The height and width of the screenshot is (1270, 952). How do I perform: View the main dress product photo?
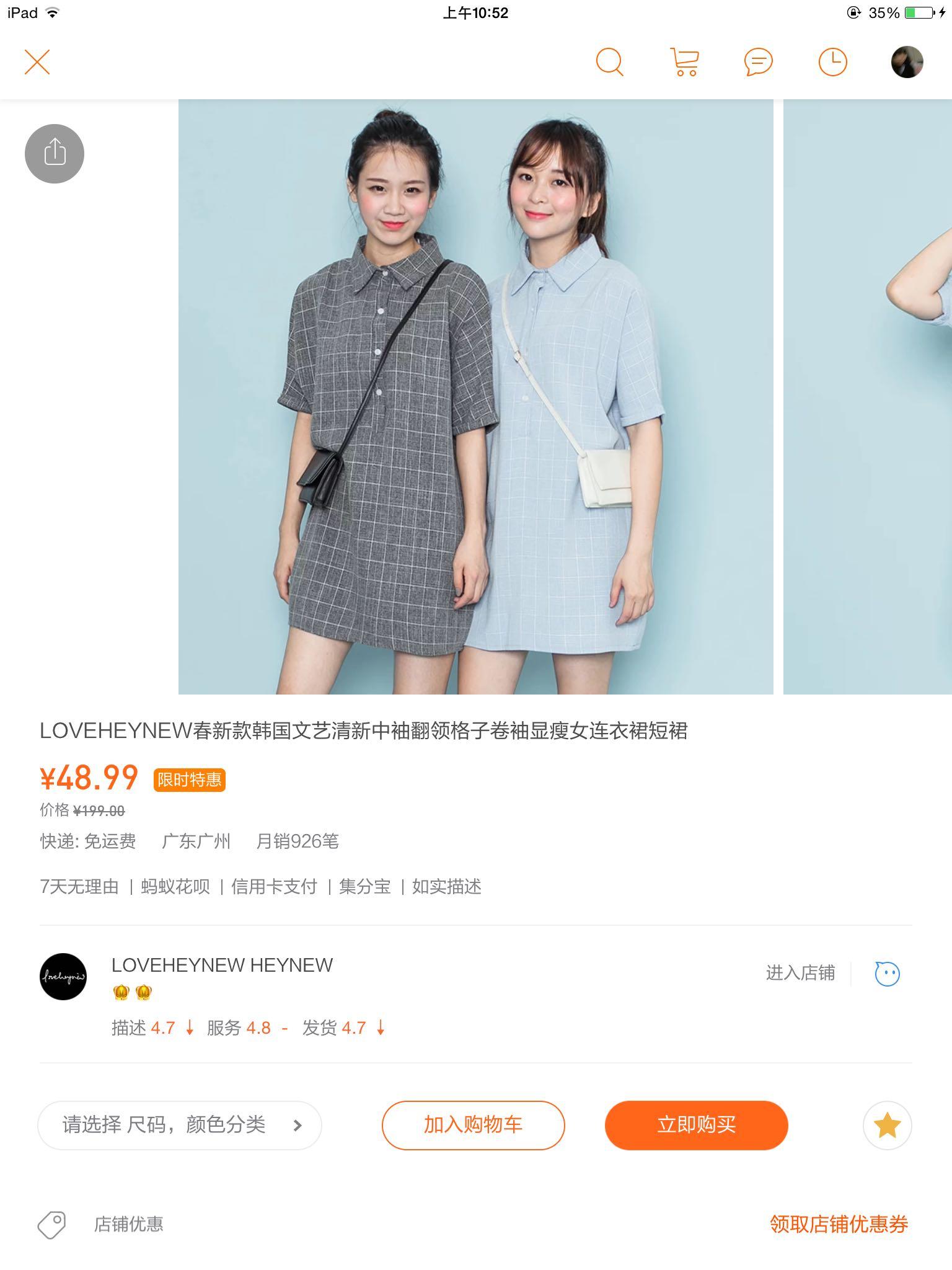click(x=475, y=397)
